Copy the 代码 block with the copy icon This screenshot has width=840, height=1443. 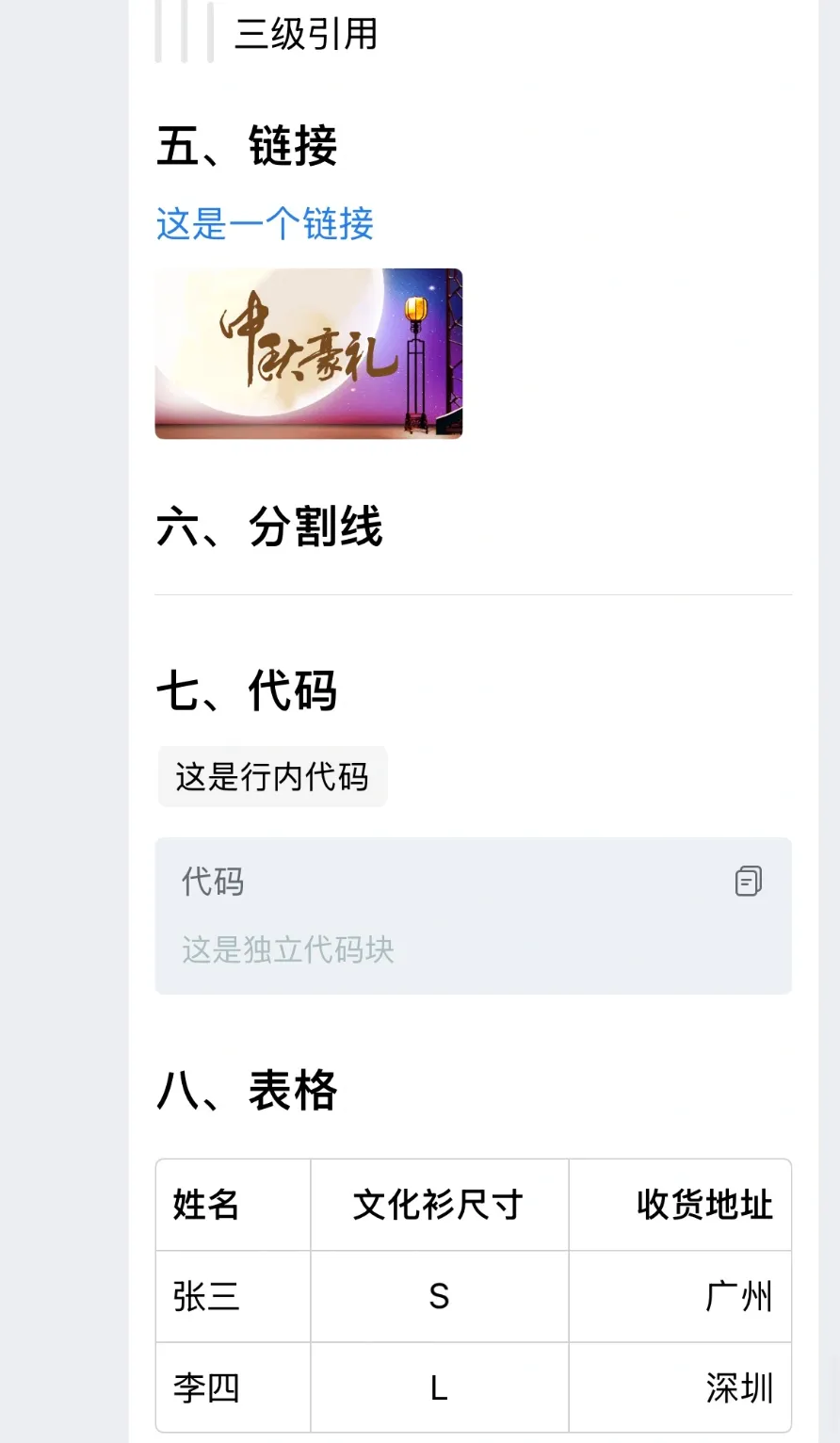pos(748,882)
